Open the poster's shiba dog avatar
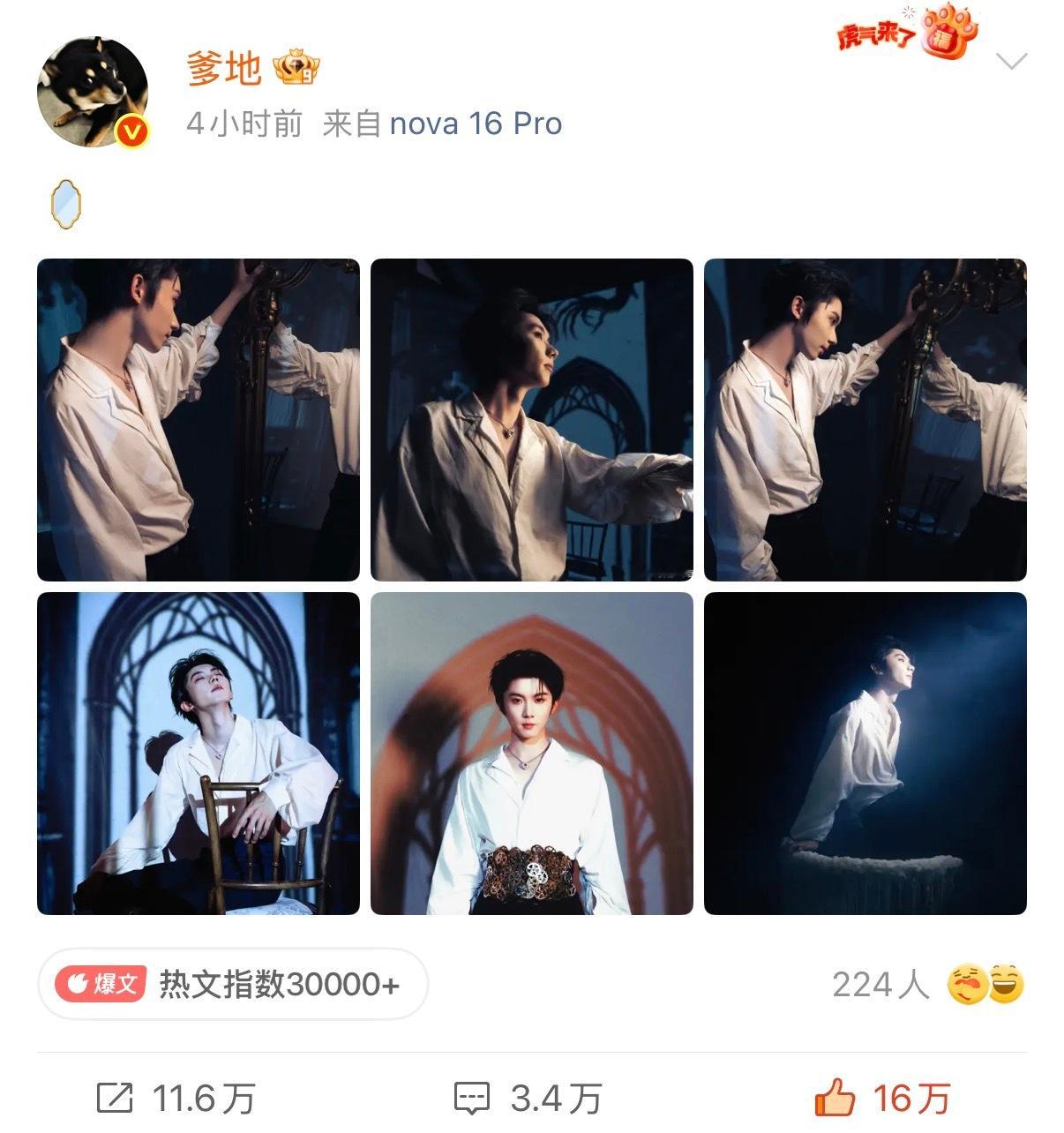 pyautogui.click(x=93, y=91)
